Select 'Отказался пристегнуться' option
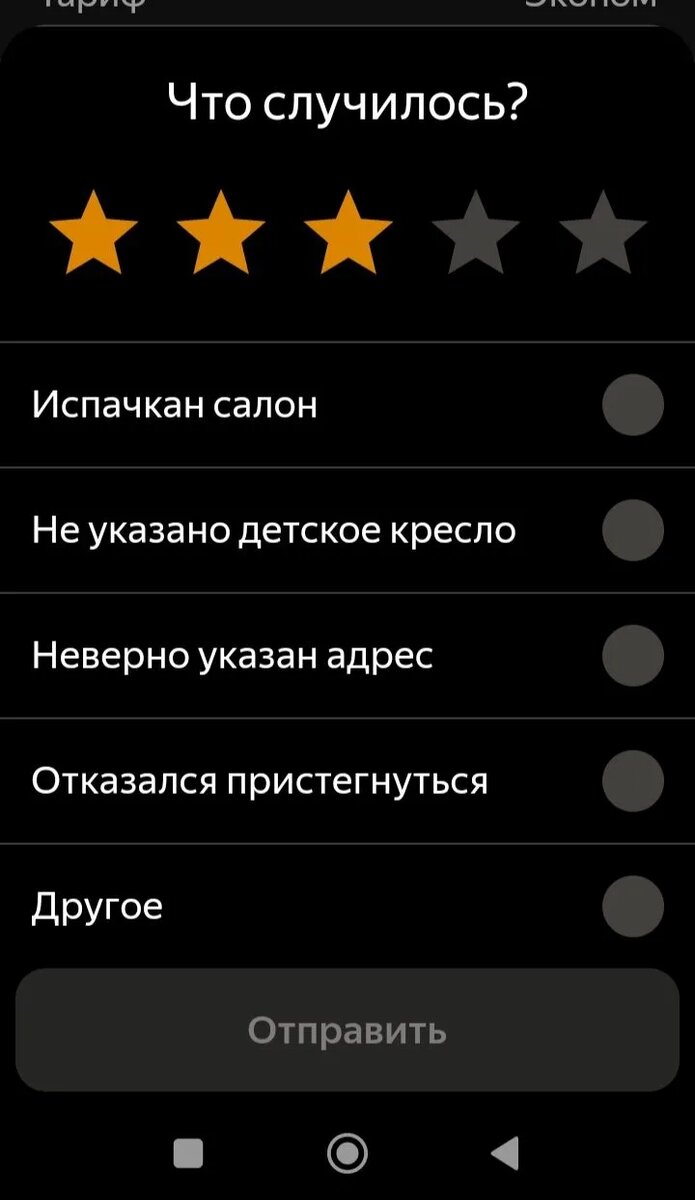Screen dimensions: 695x1200 pyautogui.click(x=347, y=780)
